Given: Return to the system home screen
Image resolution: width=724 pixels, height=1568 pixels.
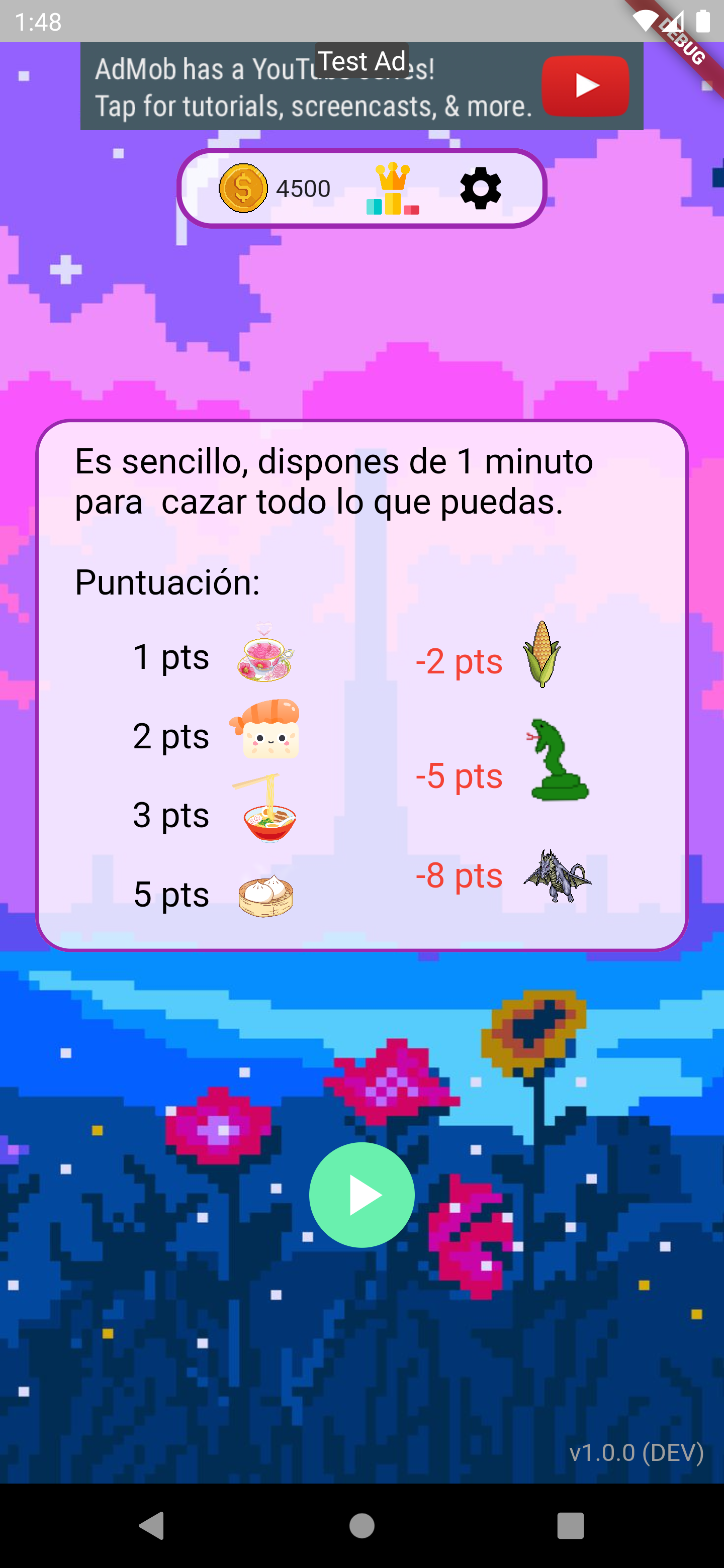Looking at the screenshot, I should coord(361,1525).
